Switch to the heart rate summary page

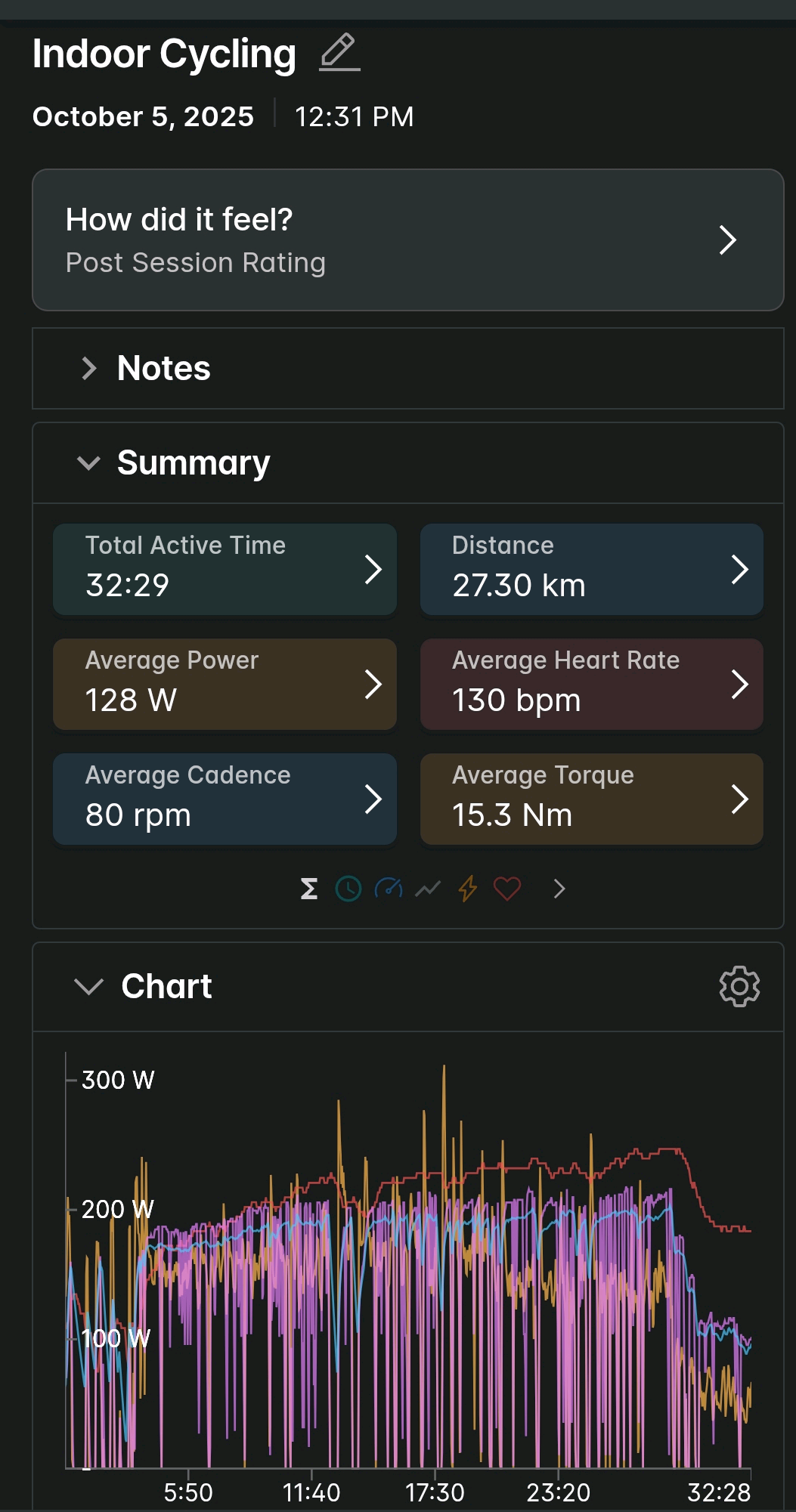(507, 889)
